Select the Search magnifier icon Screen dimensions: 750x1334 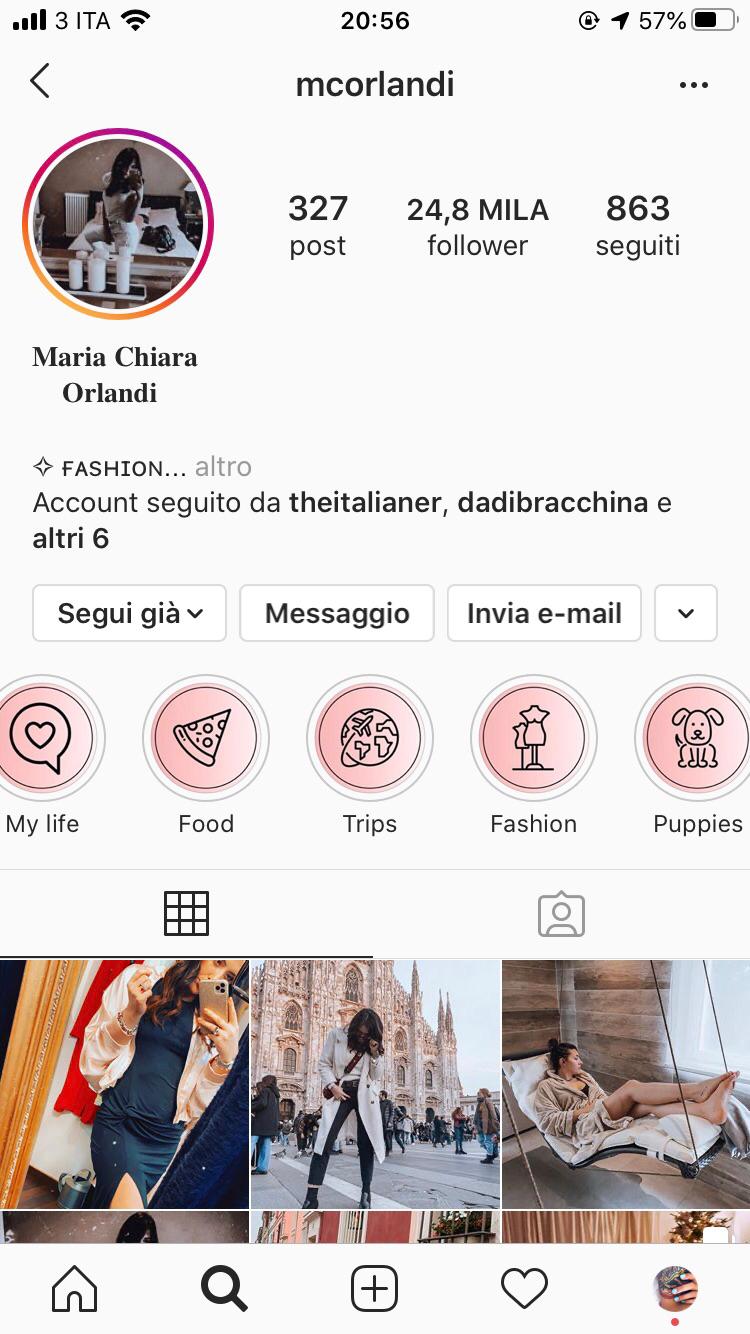[223, 1288]
